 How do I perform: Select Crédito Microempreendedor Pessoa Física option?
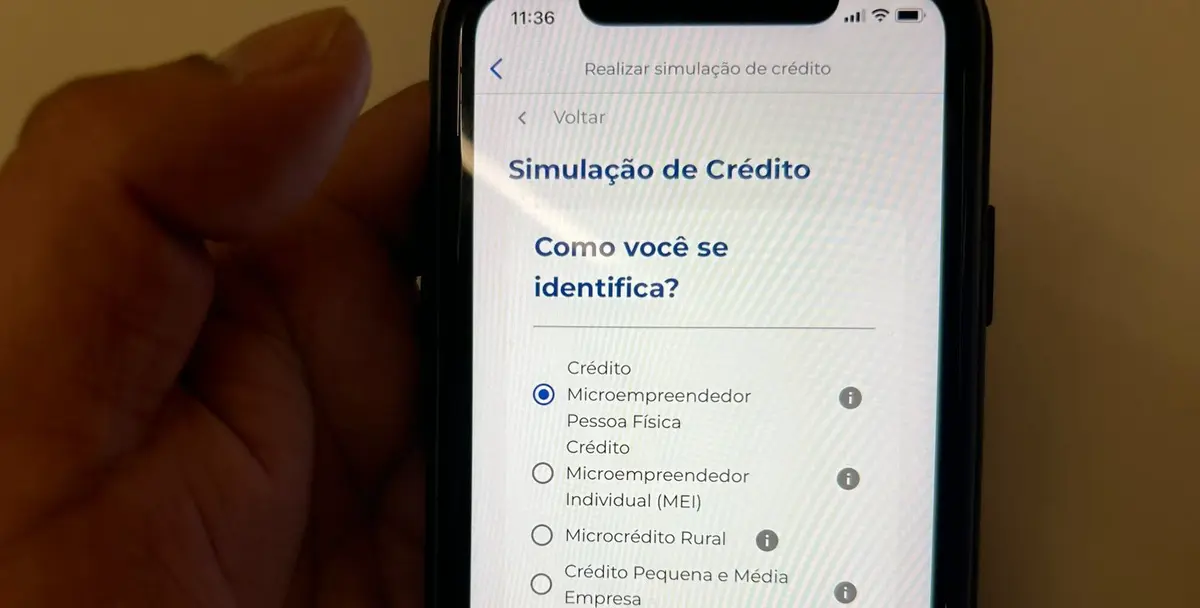[x=543, y=395]
